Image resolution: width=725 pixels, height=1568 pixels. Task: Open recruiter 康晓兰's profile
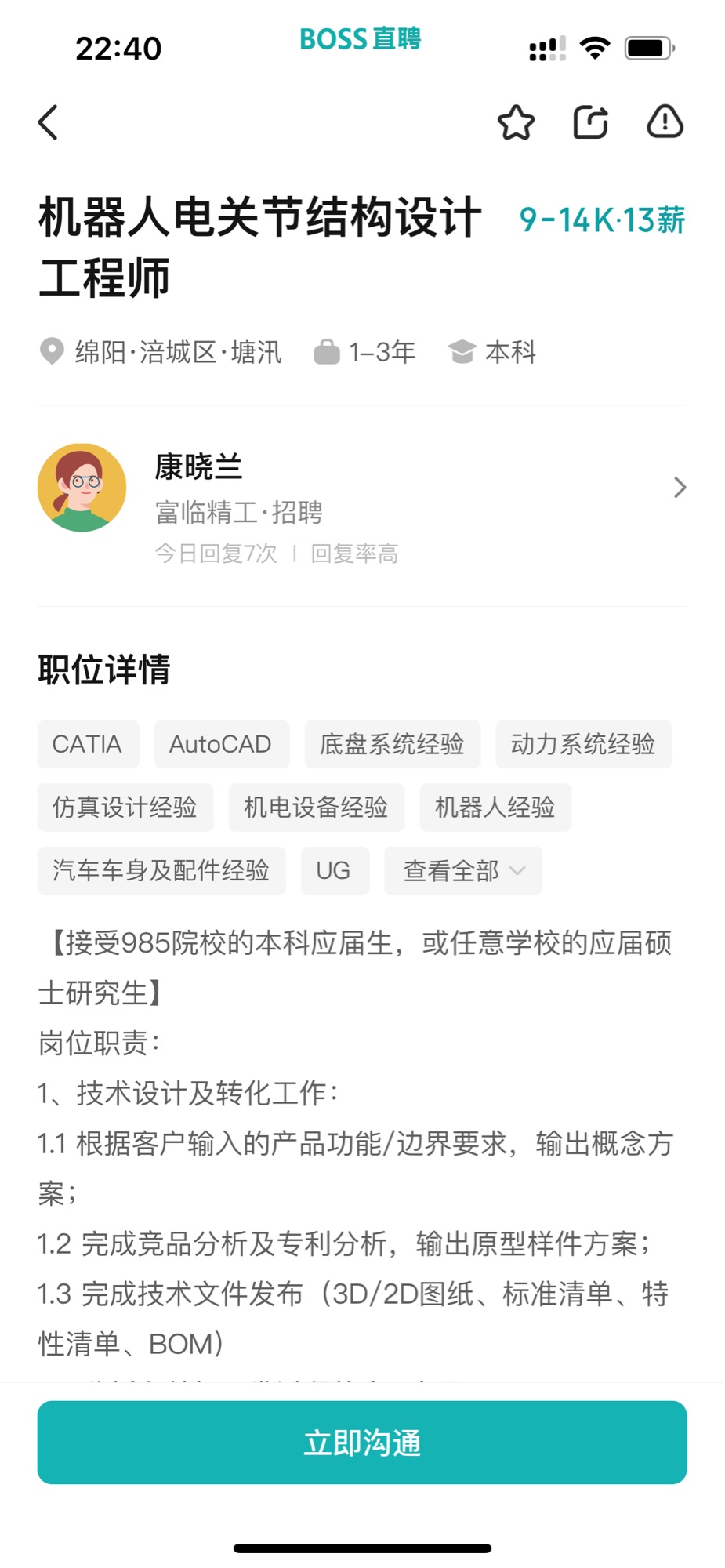pyautogui.click(x=361, y=488)
